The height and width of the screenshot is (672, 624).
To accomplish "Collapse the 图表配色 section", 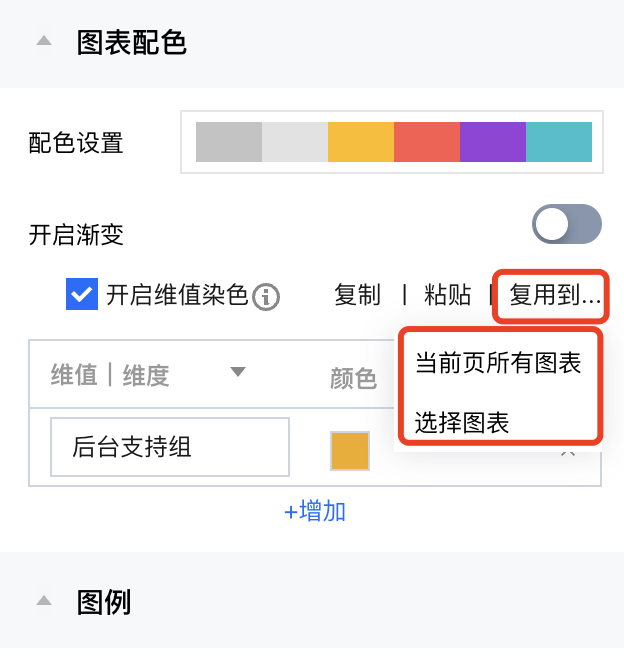I will click(x=43, y=42).
